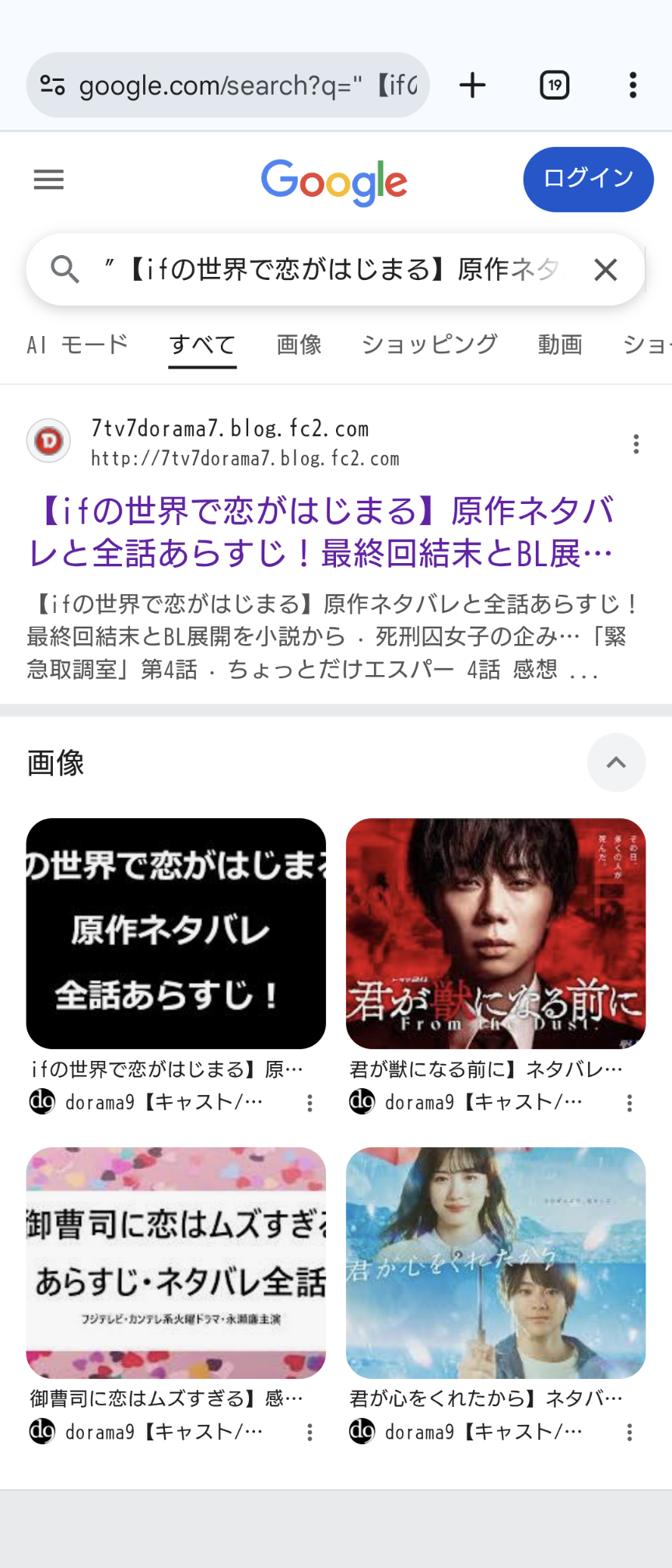Open Google's hamburger menu
Viewport: 672px width, 1568px height.
point(48,180)
